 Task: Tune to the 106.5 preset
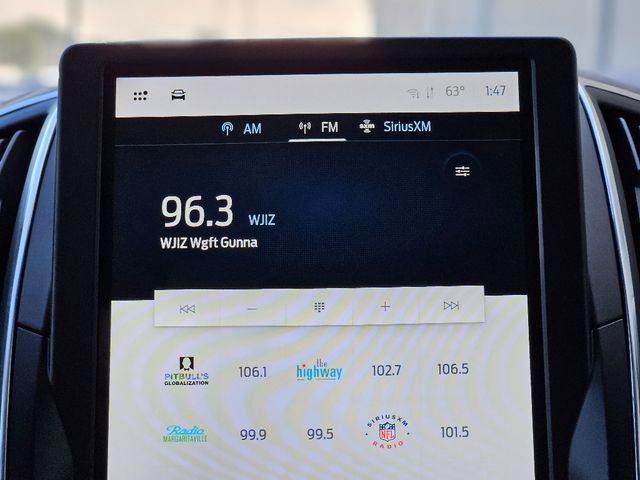[452, 369]
